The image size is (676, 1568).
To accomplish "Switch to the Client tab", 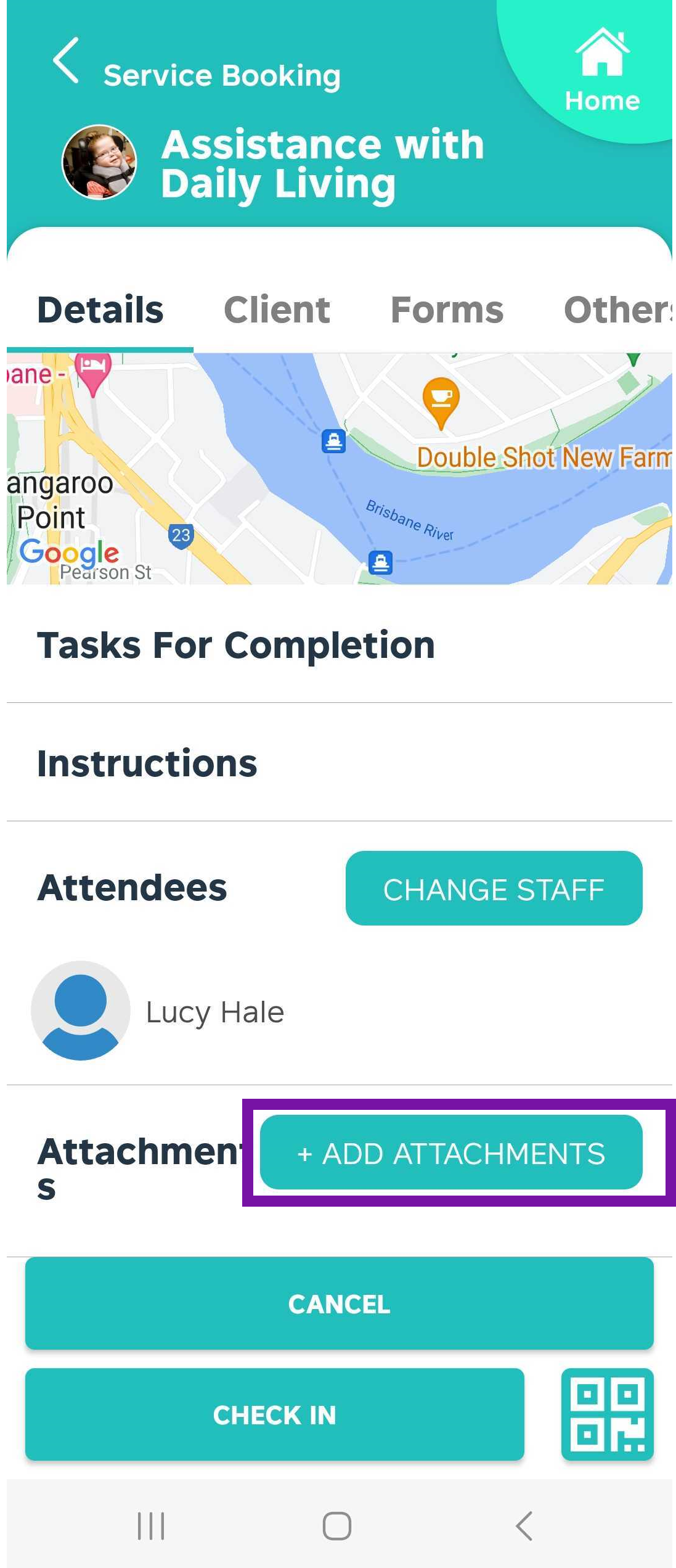I will [277, 310].
